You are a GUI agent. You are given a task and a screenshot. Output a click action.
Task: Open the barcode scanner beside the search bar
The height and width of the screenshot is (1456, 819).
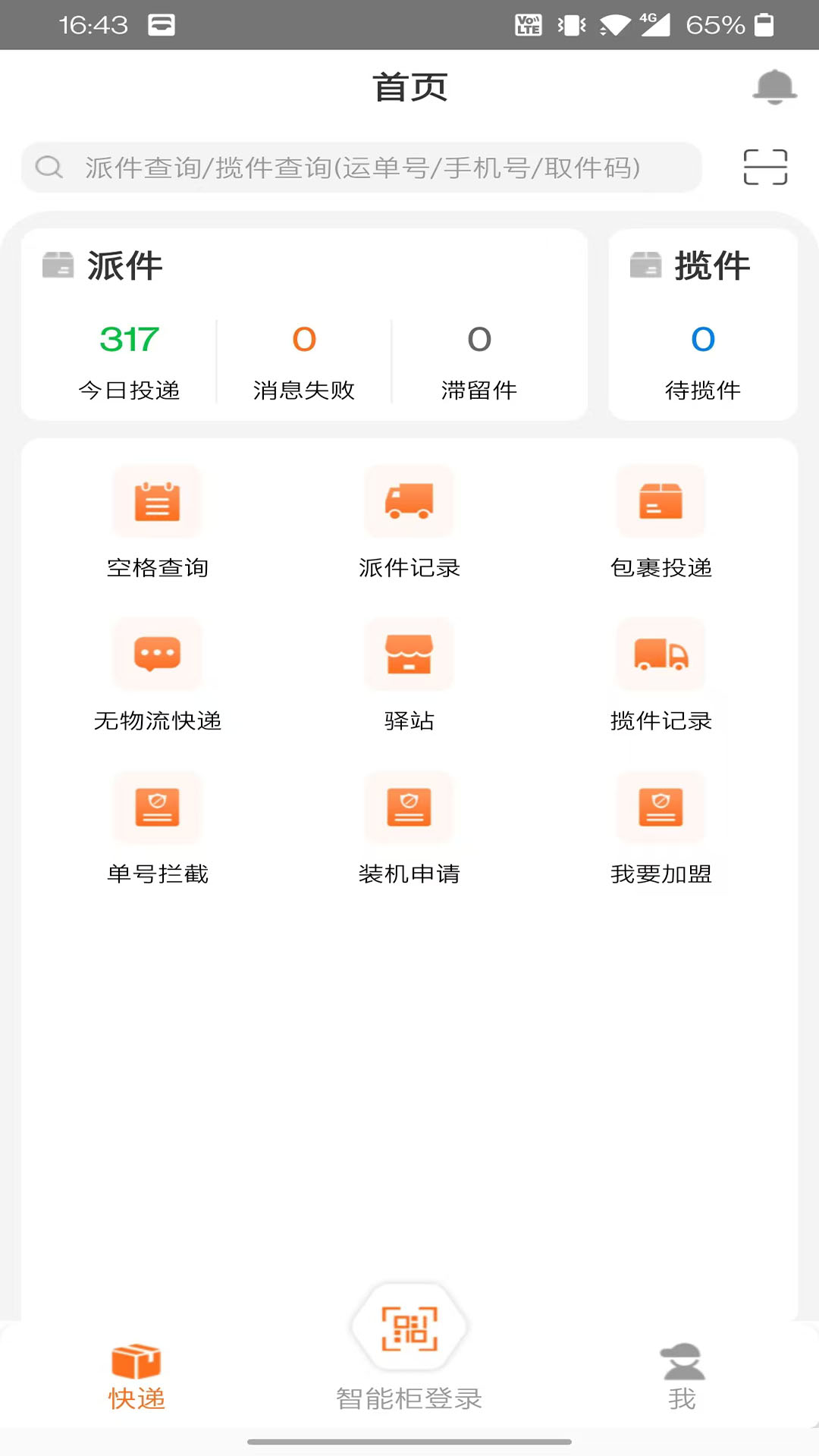point(765,167)
